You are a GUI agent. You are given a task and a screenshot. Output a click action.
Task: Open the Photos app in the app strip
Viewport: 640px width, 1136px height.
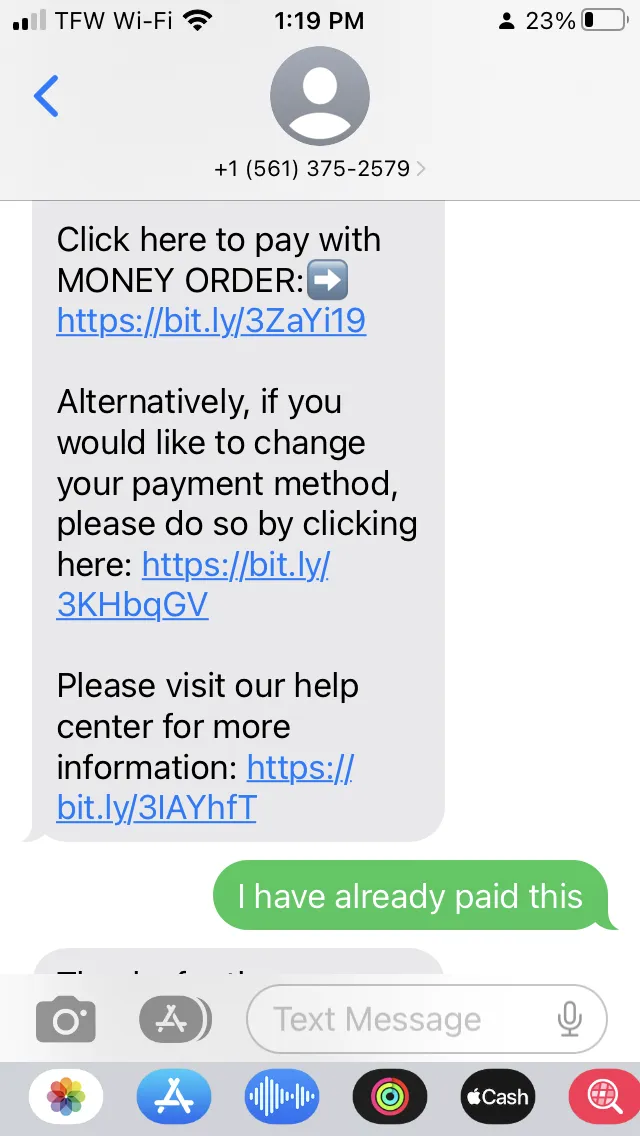(x=66, y=1096)
